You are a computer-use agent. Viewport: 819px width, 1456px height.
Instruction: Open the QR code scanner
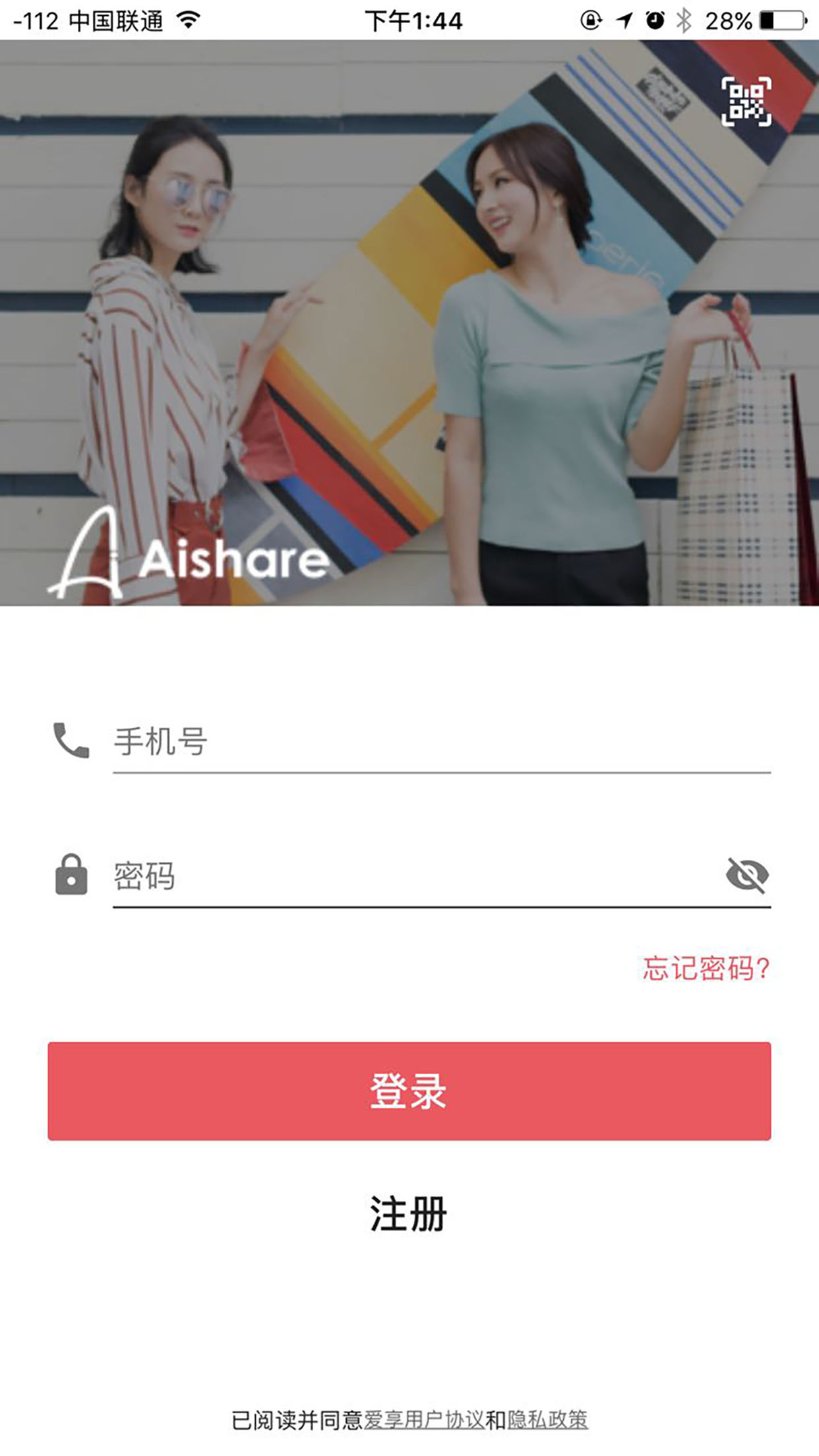click(746, 102)
